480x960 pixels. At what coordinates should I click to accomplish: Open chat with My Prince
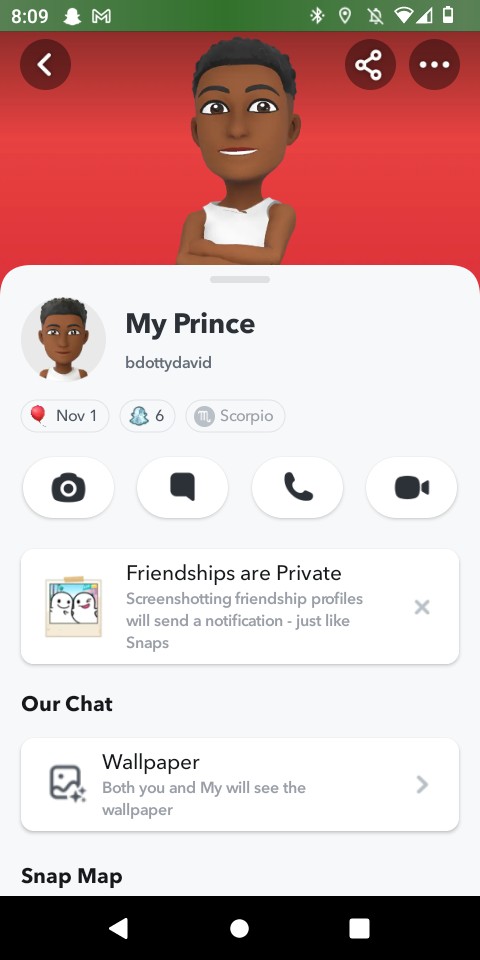click(182, 487)
